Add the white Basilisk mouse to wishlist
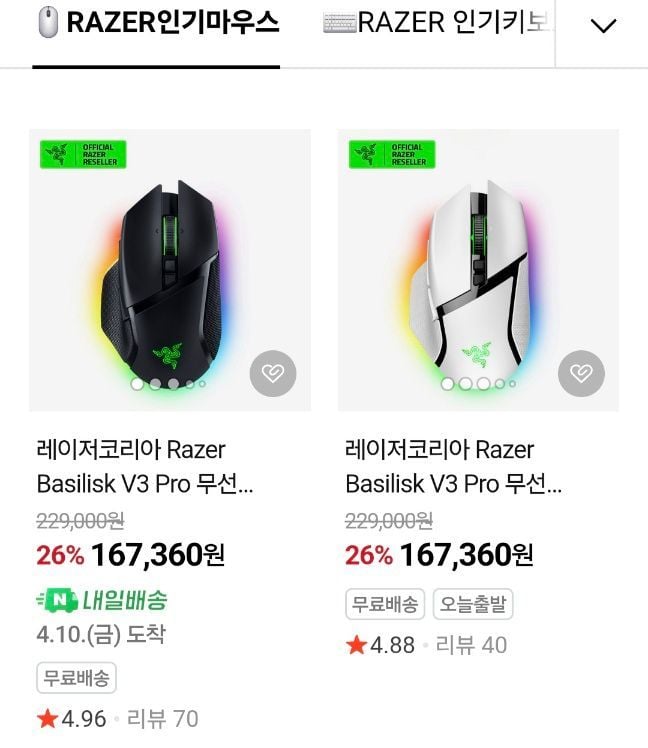 click(581, 375)
